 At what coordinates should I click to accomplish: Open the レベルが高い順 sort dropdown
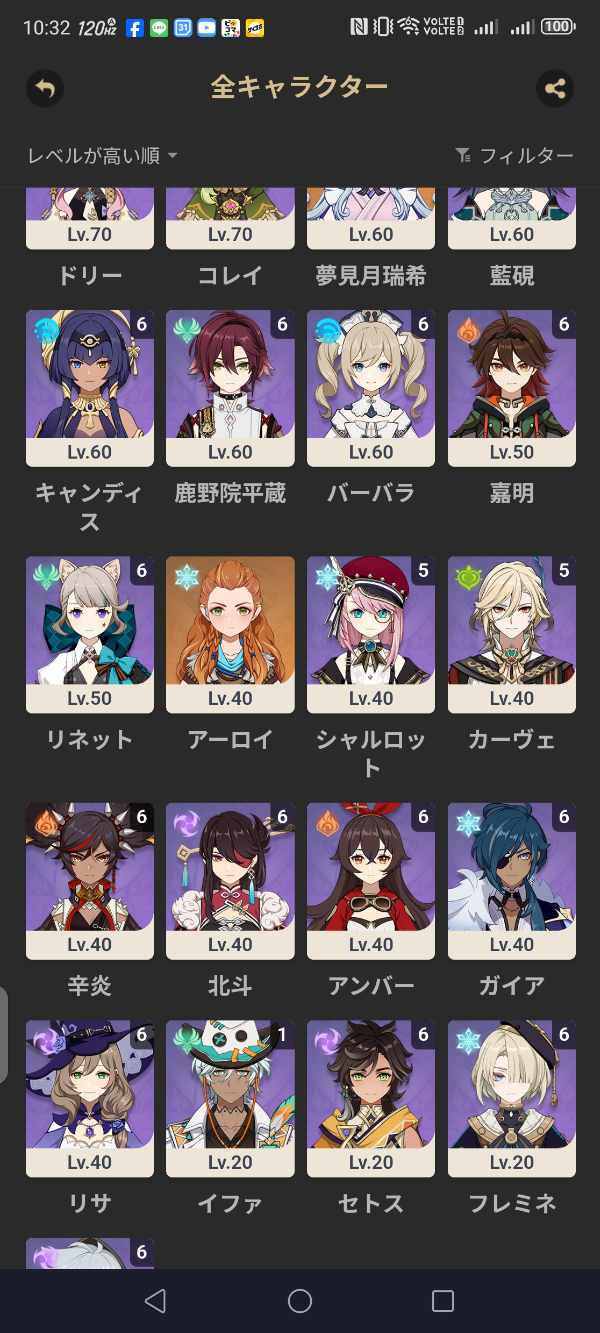click(x=102, y=155)
